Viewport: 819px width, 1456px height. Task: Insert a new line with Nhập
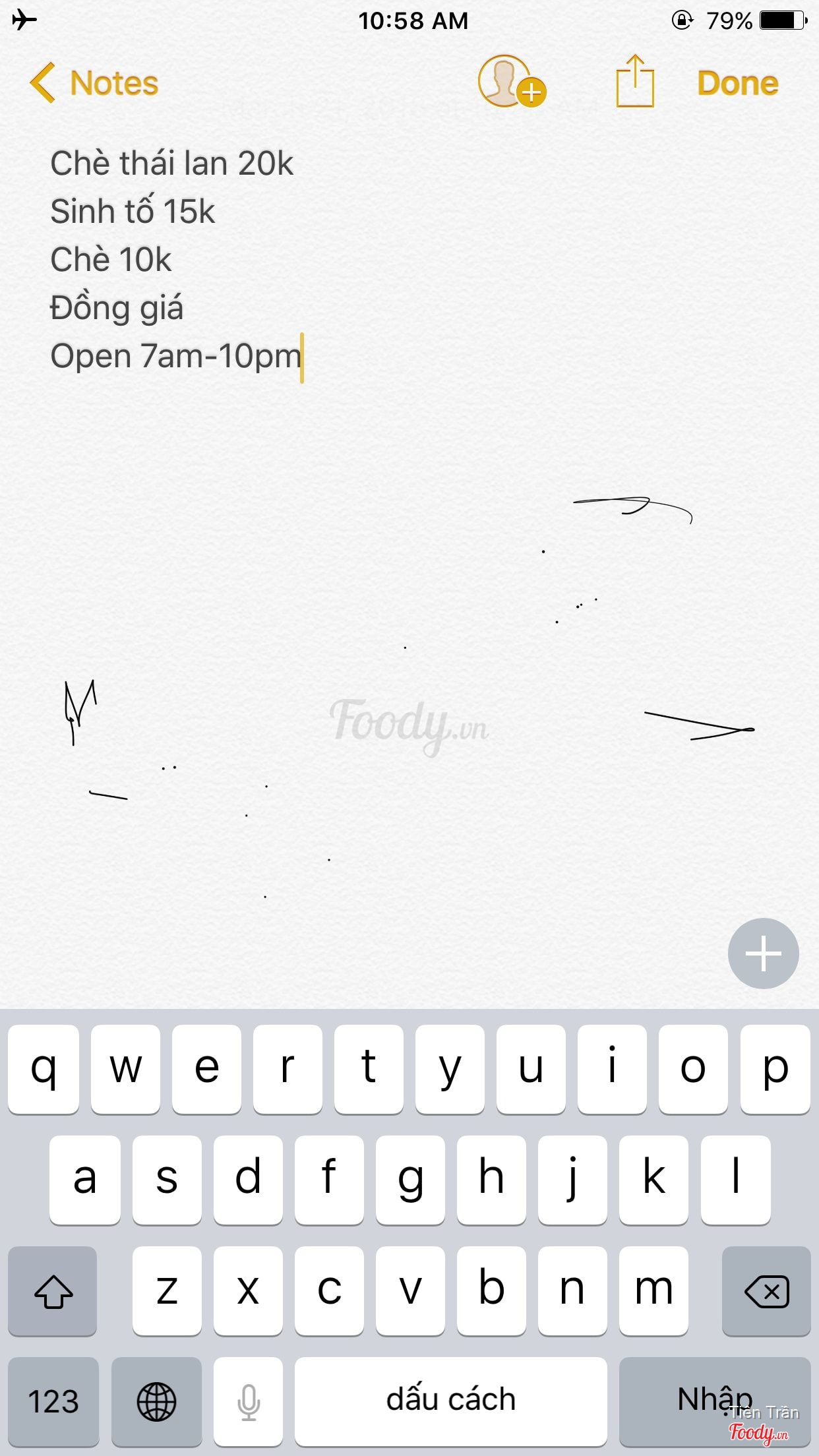tap(714, 1399)
